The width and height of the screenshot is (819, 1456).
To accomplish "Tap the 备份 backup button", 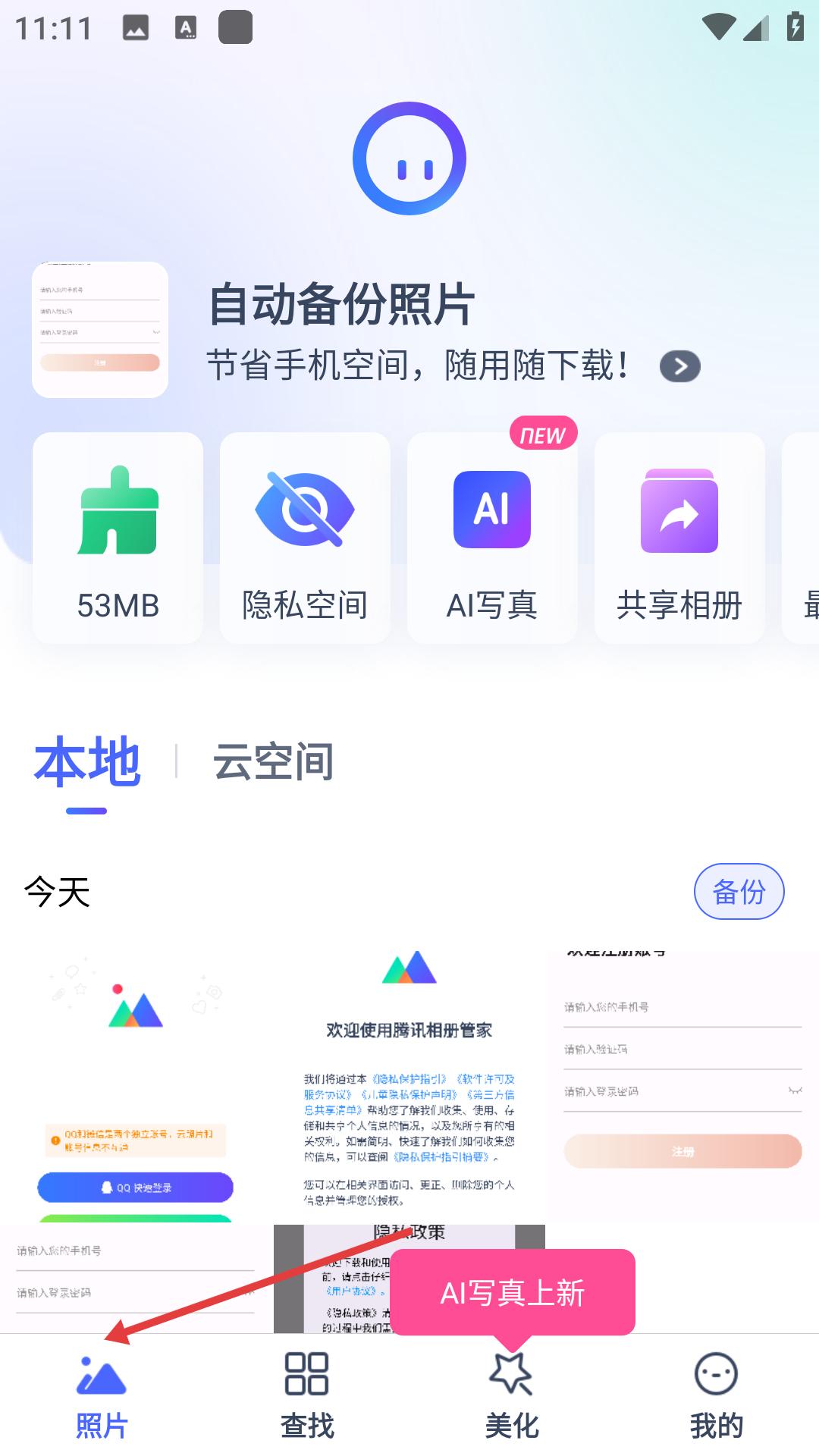I will tap(739, 892).
